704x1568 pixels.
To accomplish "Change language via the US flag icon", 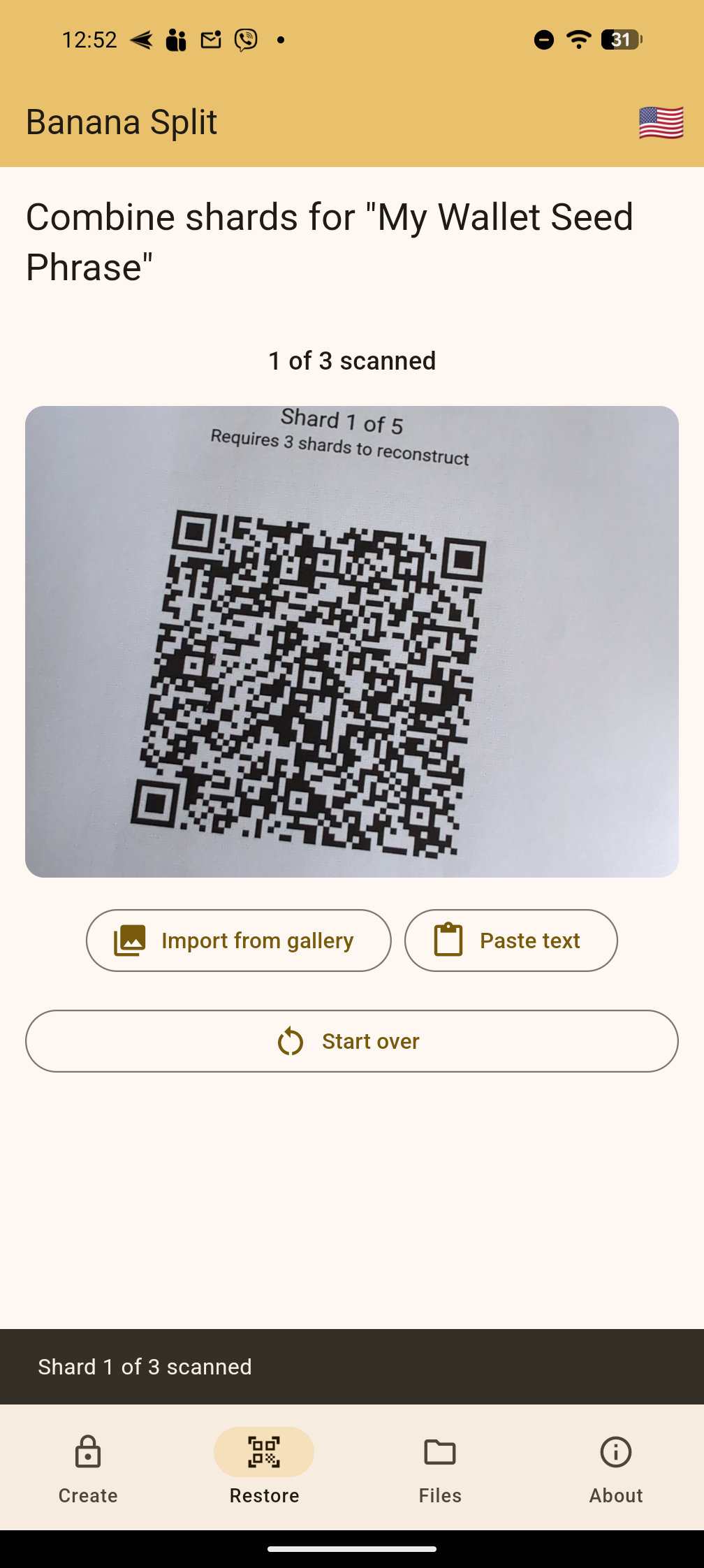I will pyautogui.click(x=661, y=123).
